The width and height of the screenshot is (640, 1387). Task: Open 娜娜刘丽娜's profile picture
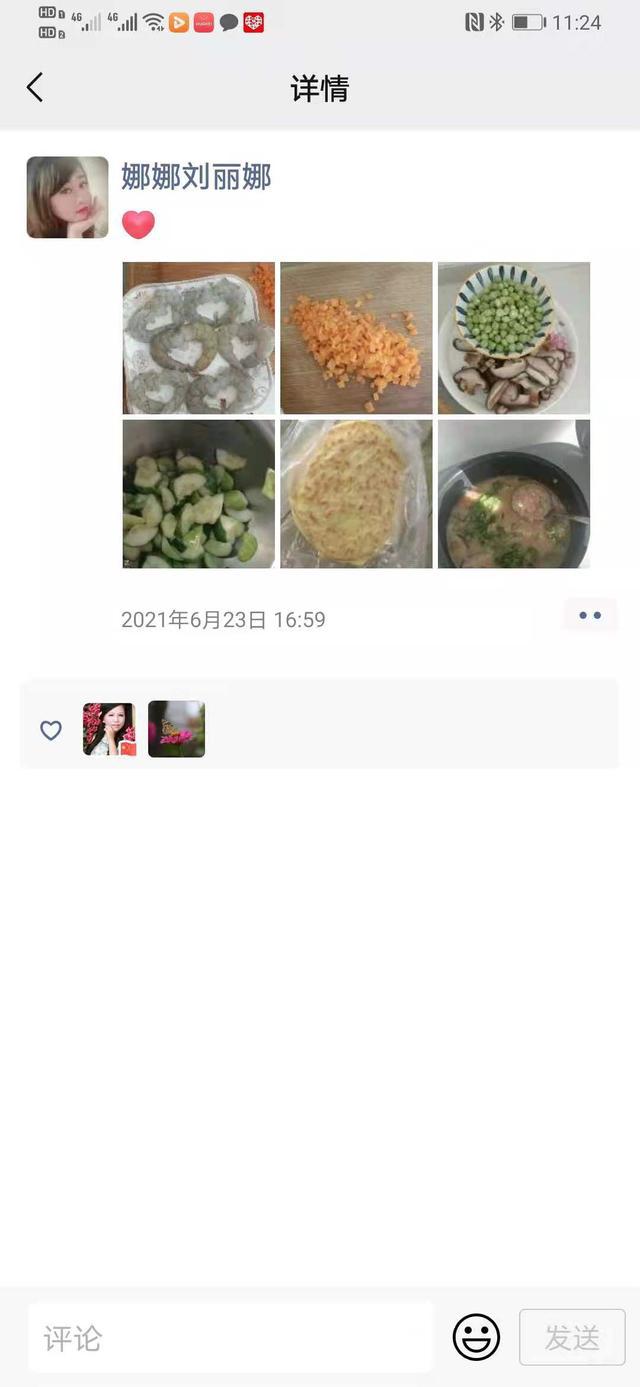[67, 197]
